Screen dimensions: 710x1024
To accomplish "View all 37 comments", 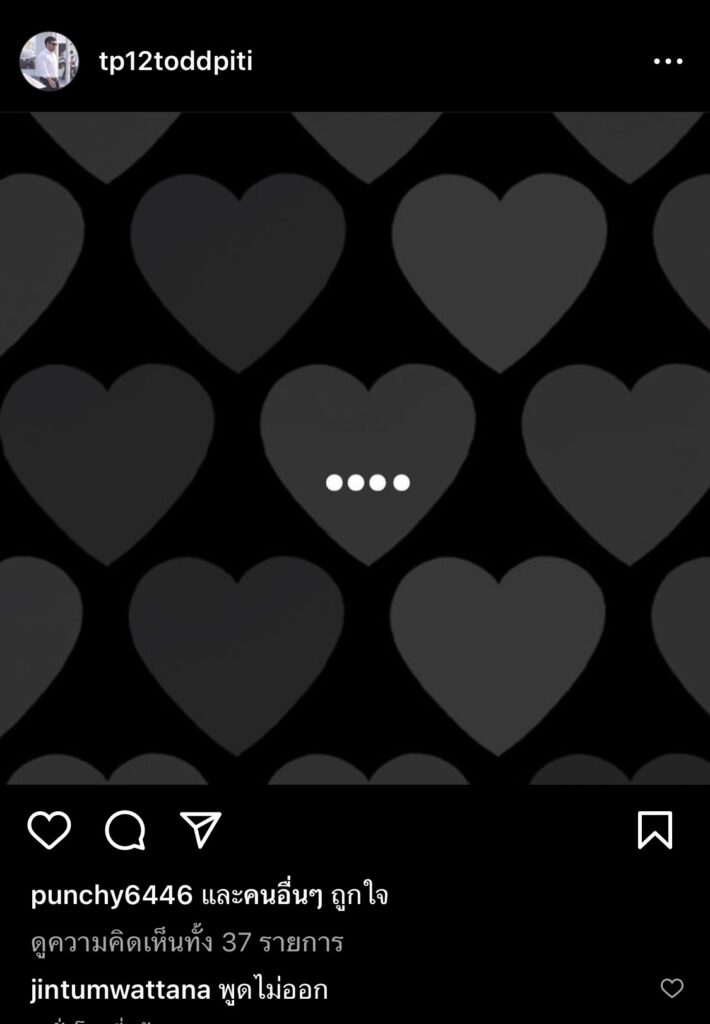I will pyautogui.click(x=187, y=943).
